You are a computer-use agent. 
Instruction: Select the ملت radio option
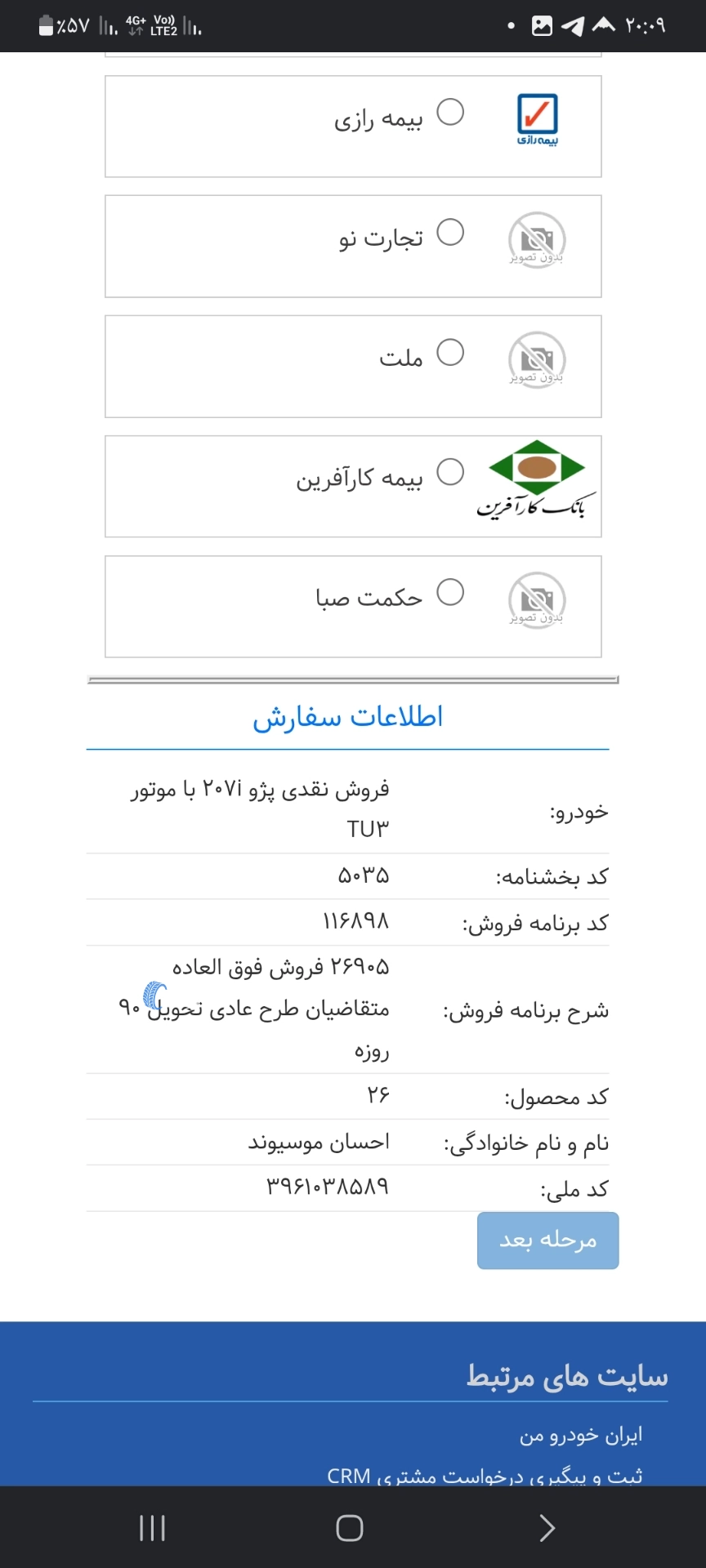coord(450,352)
